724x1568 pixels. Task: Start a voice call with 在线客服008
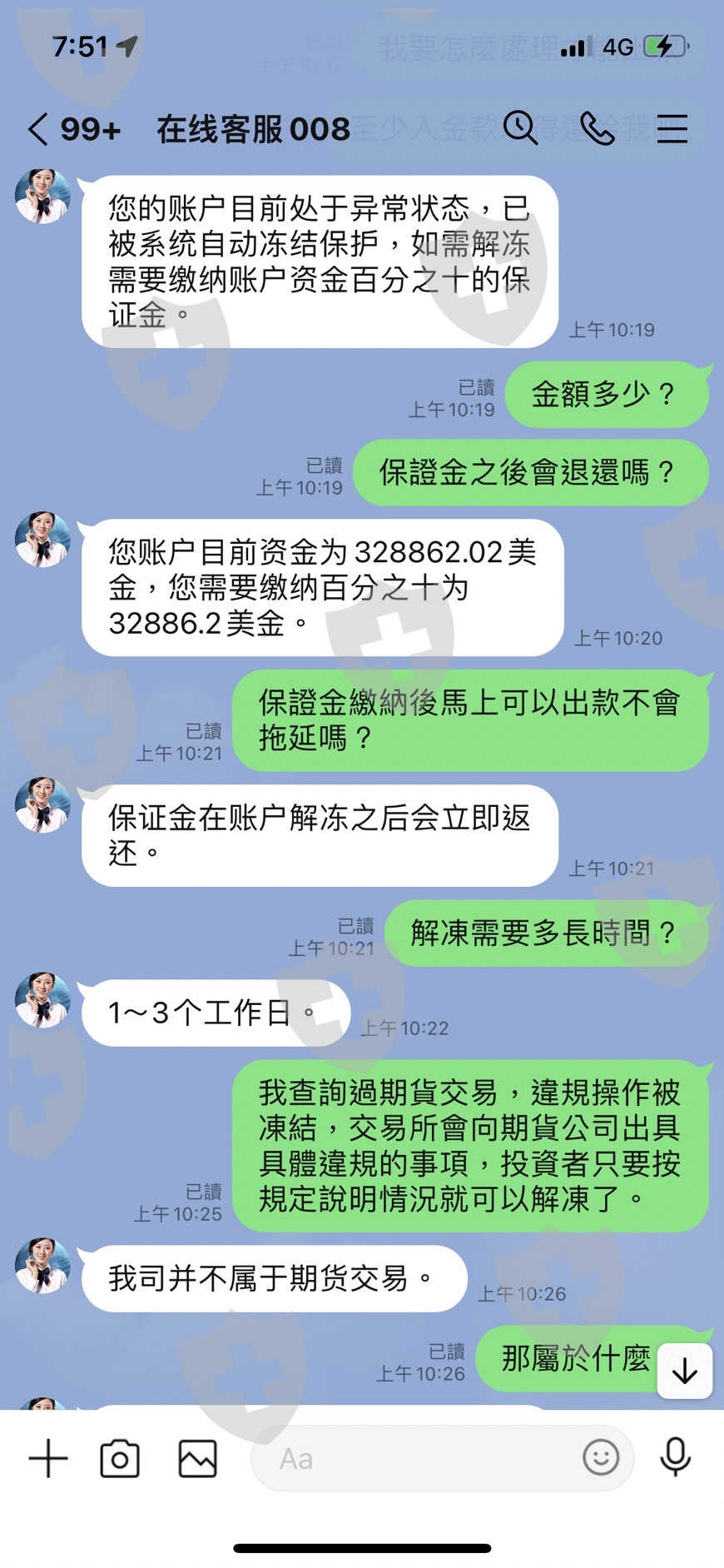point(598,128)
